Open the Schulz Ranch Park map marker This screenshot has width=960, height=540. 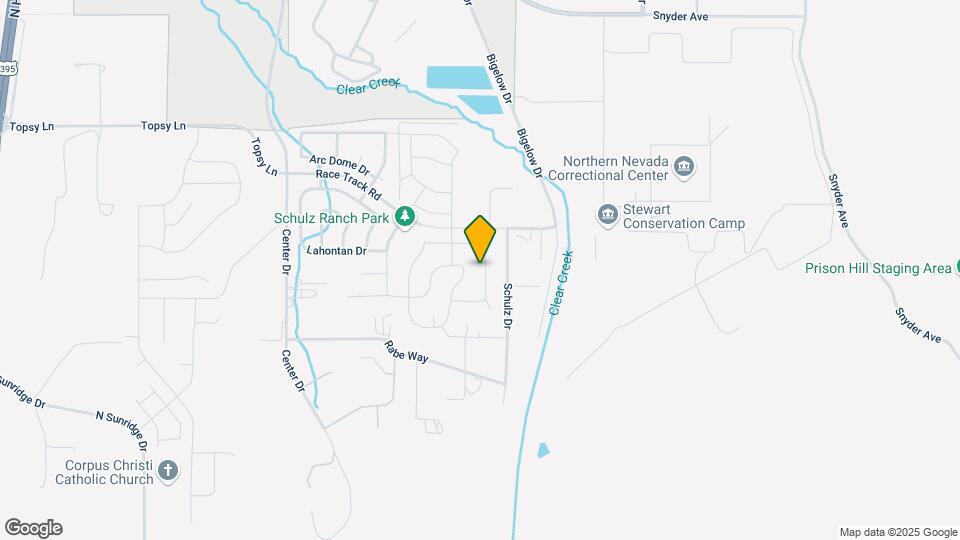tap(404, 217)
